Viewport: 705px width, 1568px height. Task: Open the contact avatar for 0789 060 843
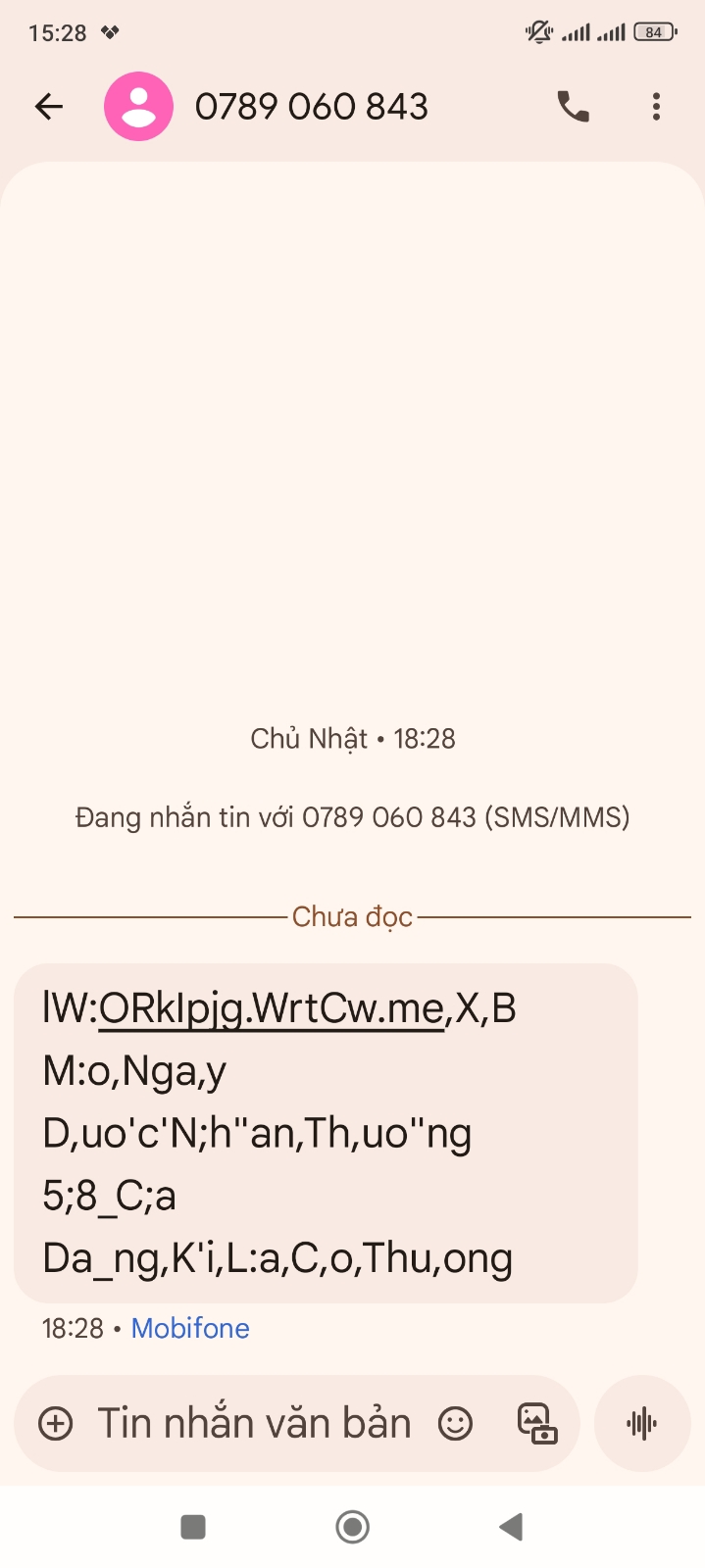click(x=139, y=106)
